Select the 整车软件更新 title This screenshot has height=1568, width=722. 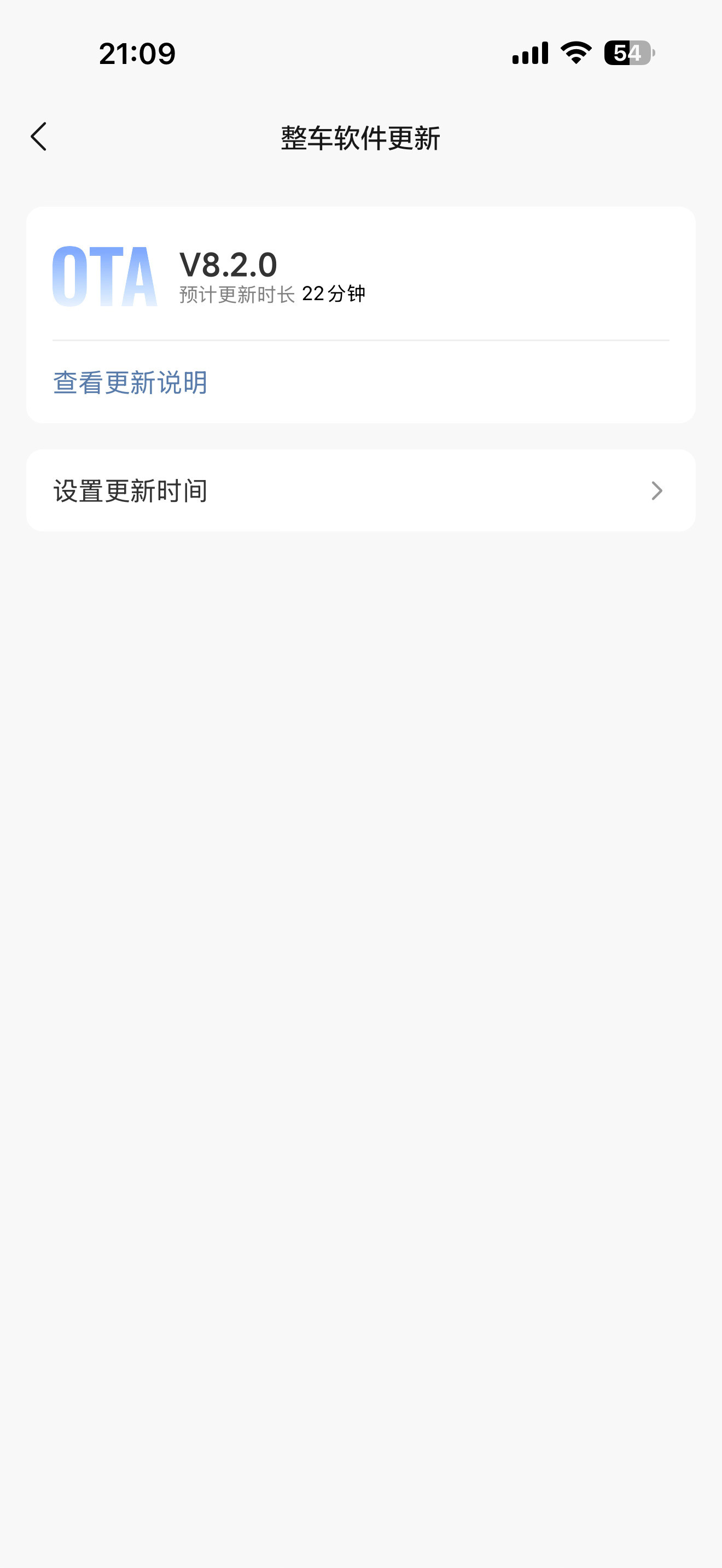pyautogui.click(x=360, y=138)
